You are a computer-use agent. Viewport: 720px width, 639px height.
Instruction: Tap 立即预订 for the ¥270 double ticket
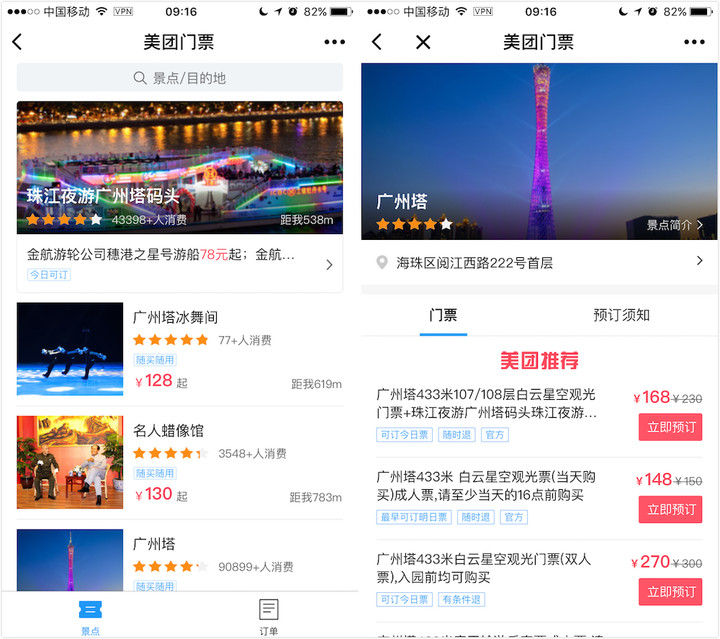point(670,592)
